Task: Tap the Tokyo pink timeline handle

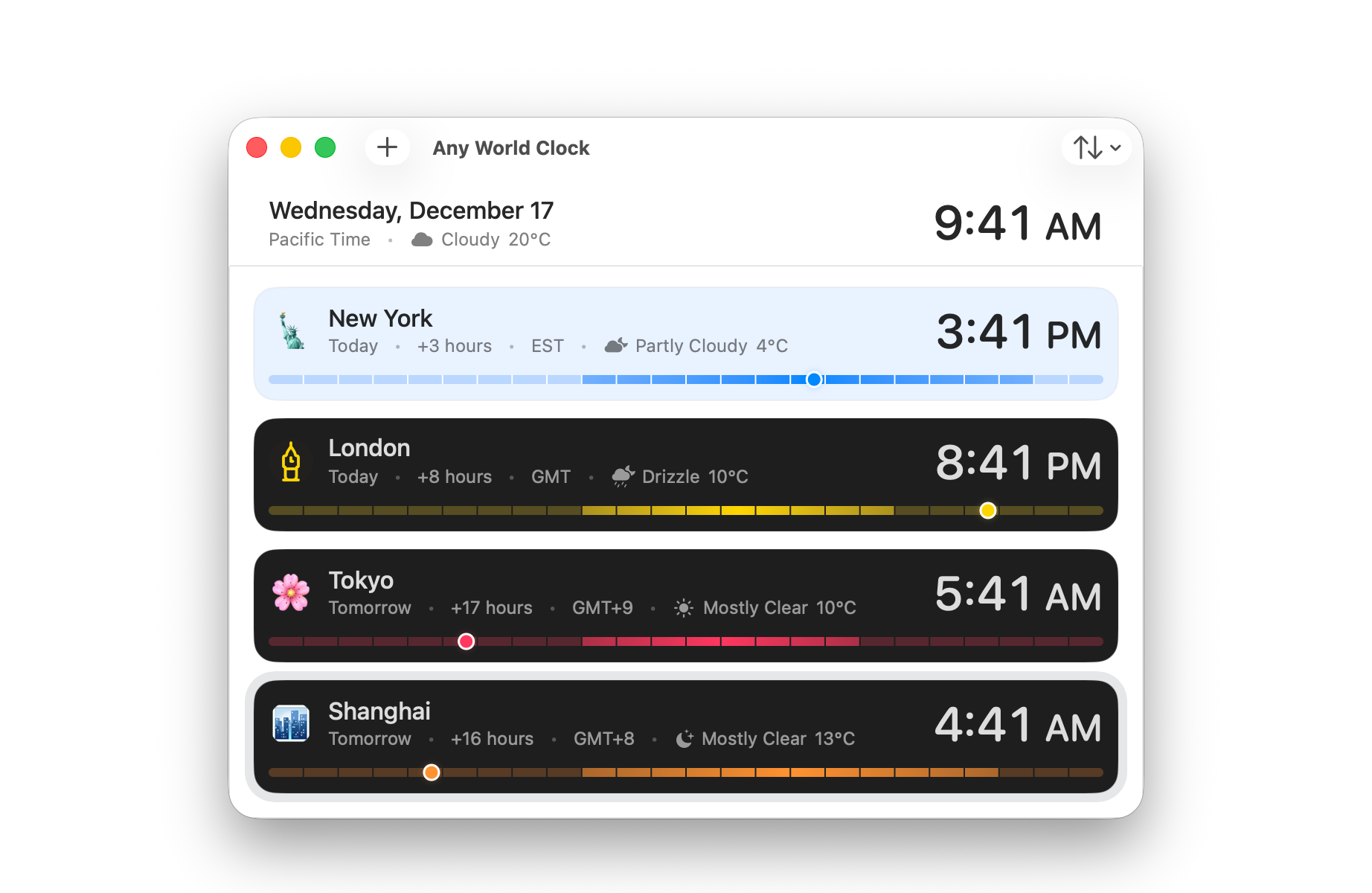Action: click(466, 641)
